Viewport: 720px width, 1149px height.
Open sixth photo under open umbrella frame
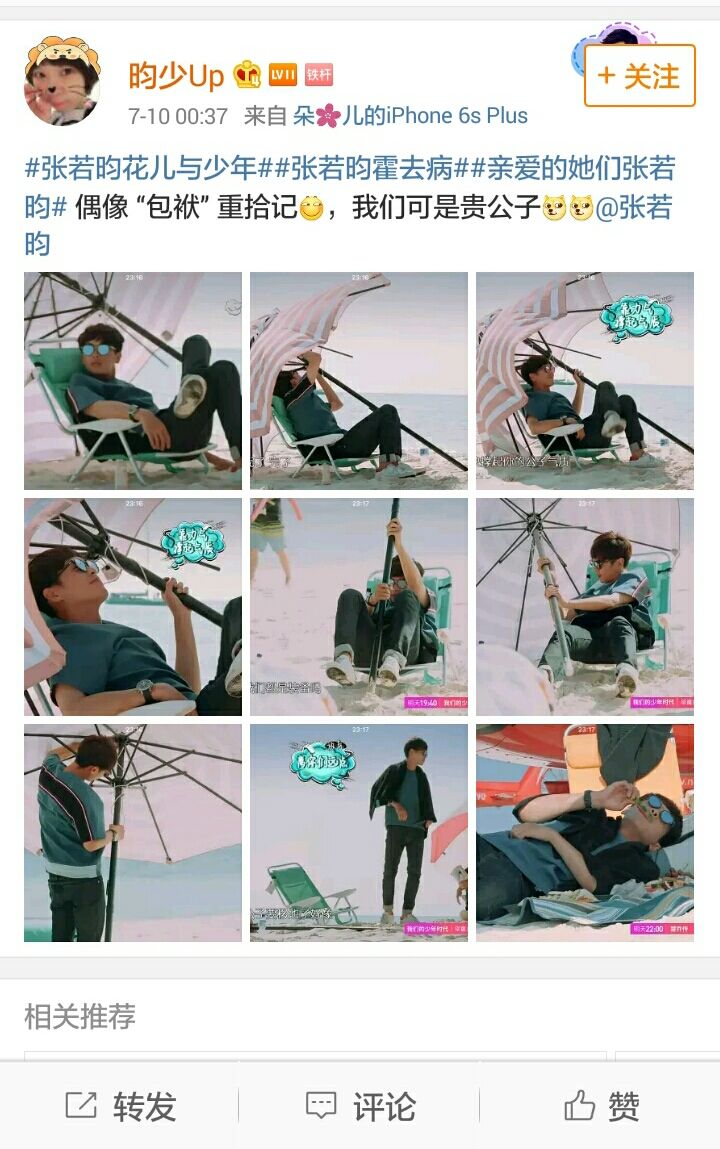585,606
